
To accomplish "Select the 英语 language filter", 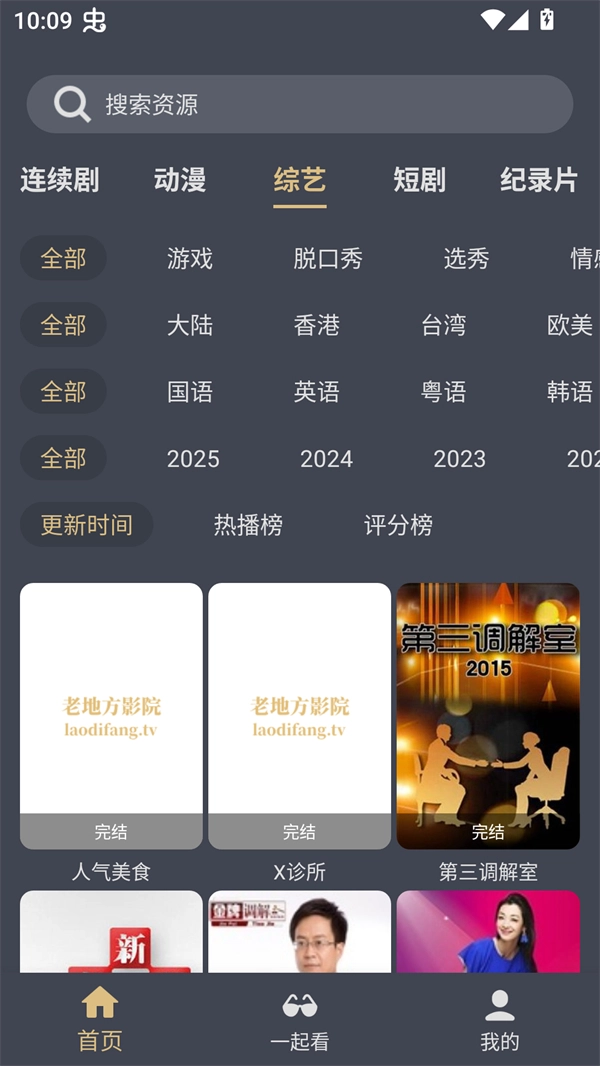I will [317, 392].
